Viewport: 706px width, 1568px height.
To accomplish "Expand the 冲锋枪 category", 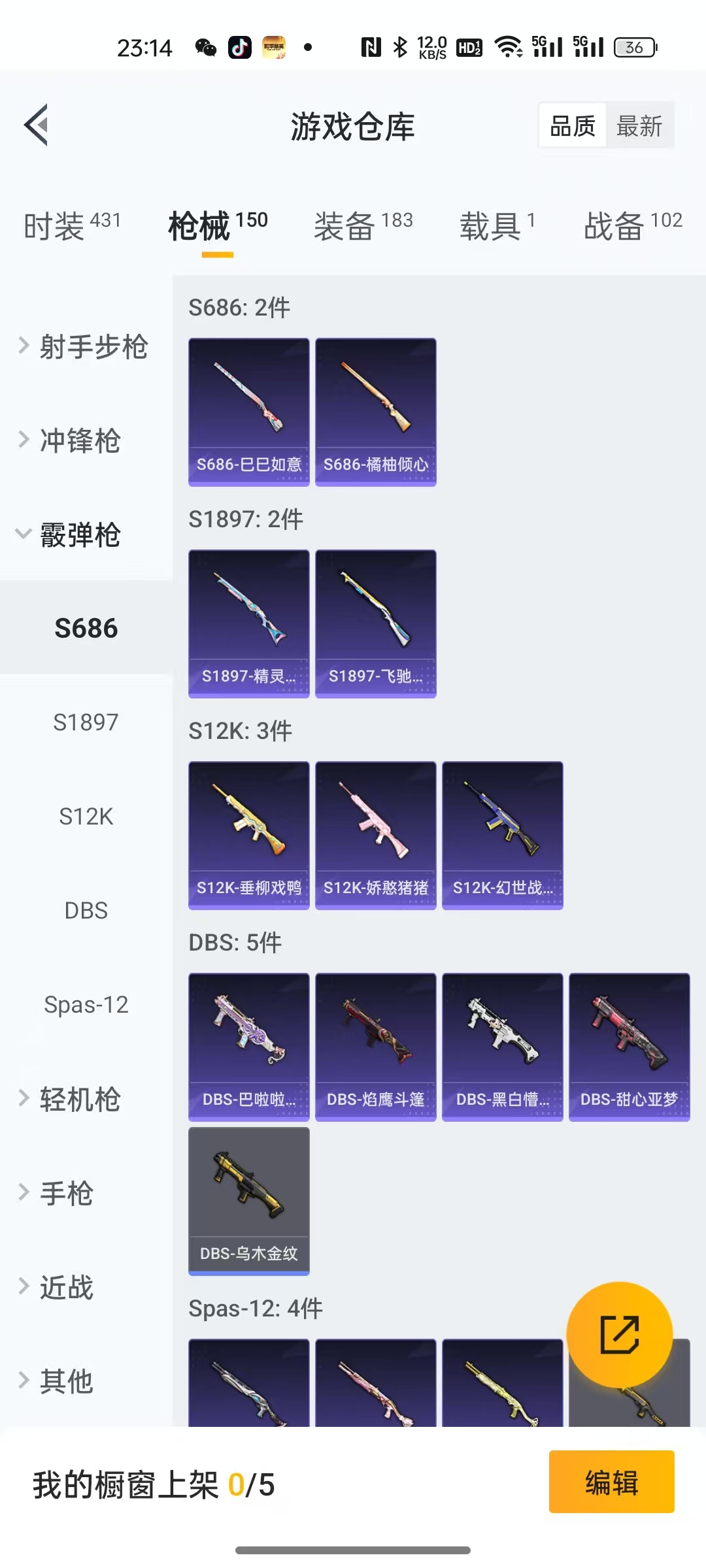I will pyautogui.click(x=78, y=442).
